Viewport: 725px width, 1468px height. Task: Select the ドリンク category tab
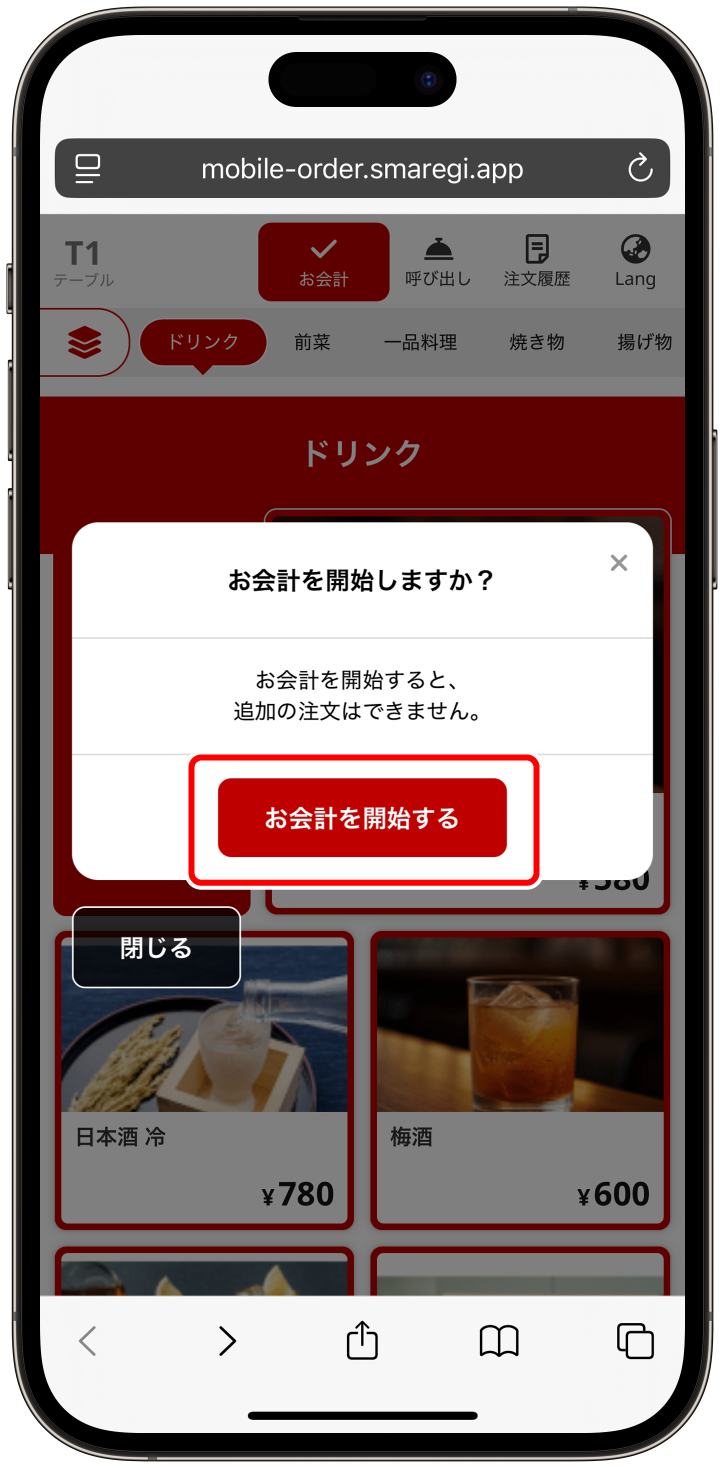coord(203,343)
